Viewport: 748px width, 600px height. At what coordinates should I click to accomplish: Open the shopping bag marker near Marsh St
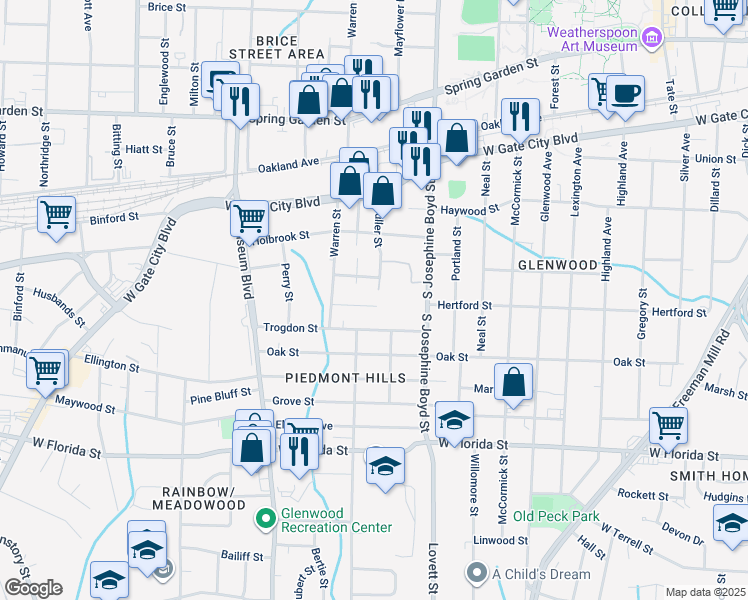point(513,382)
